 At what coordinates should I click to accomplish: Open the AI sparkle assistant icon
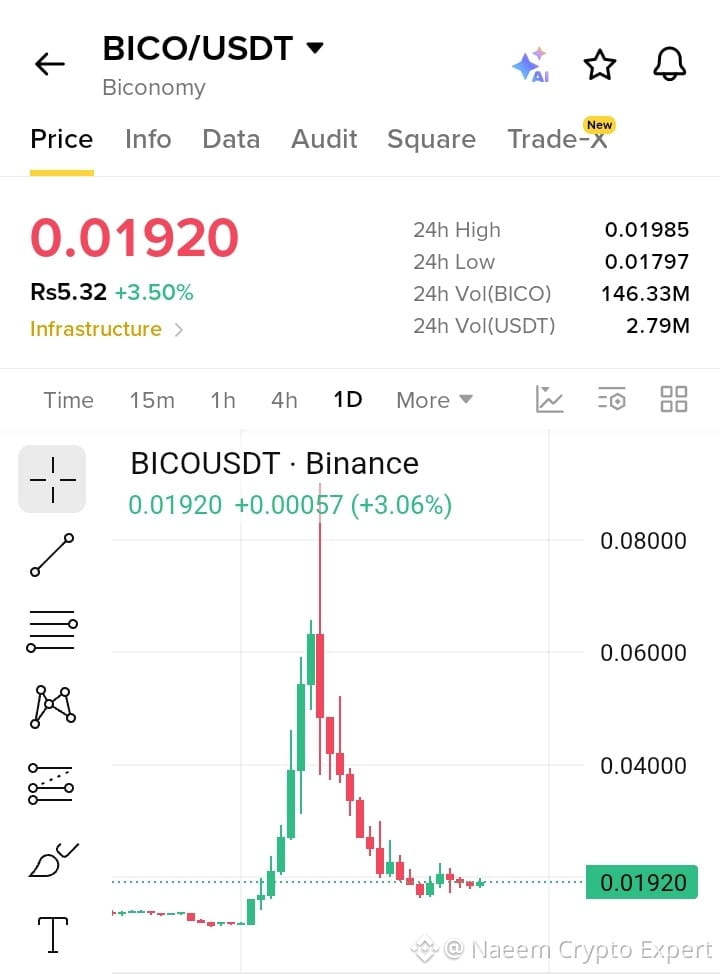pos(531,64)
